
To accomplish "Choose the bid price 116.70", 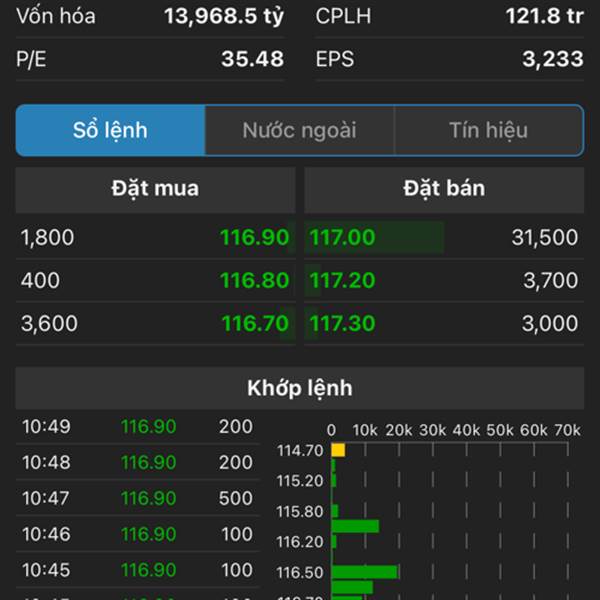I will (x=255, y=324).
